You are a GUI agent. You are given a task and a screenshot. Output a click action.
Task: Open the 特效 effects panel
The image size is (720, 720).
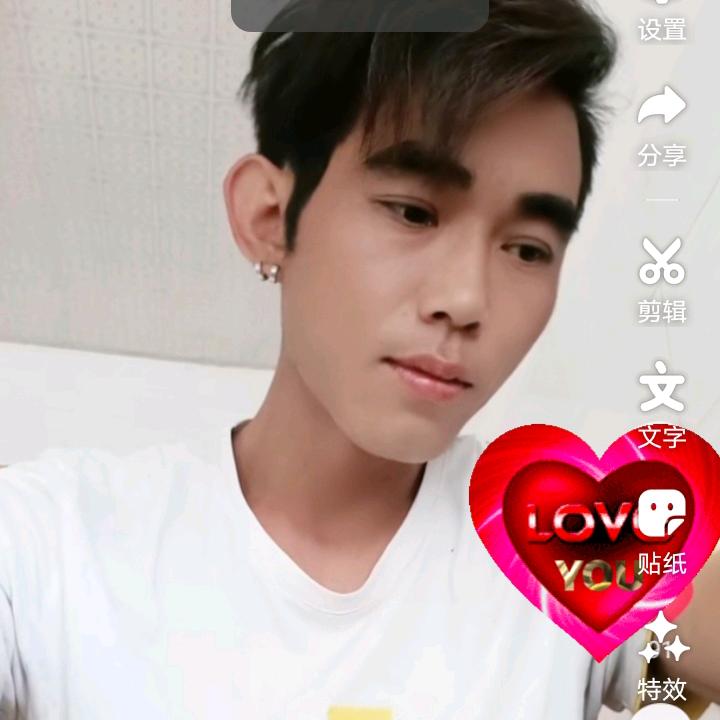(663, 657)
